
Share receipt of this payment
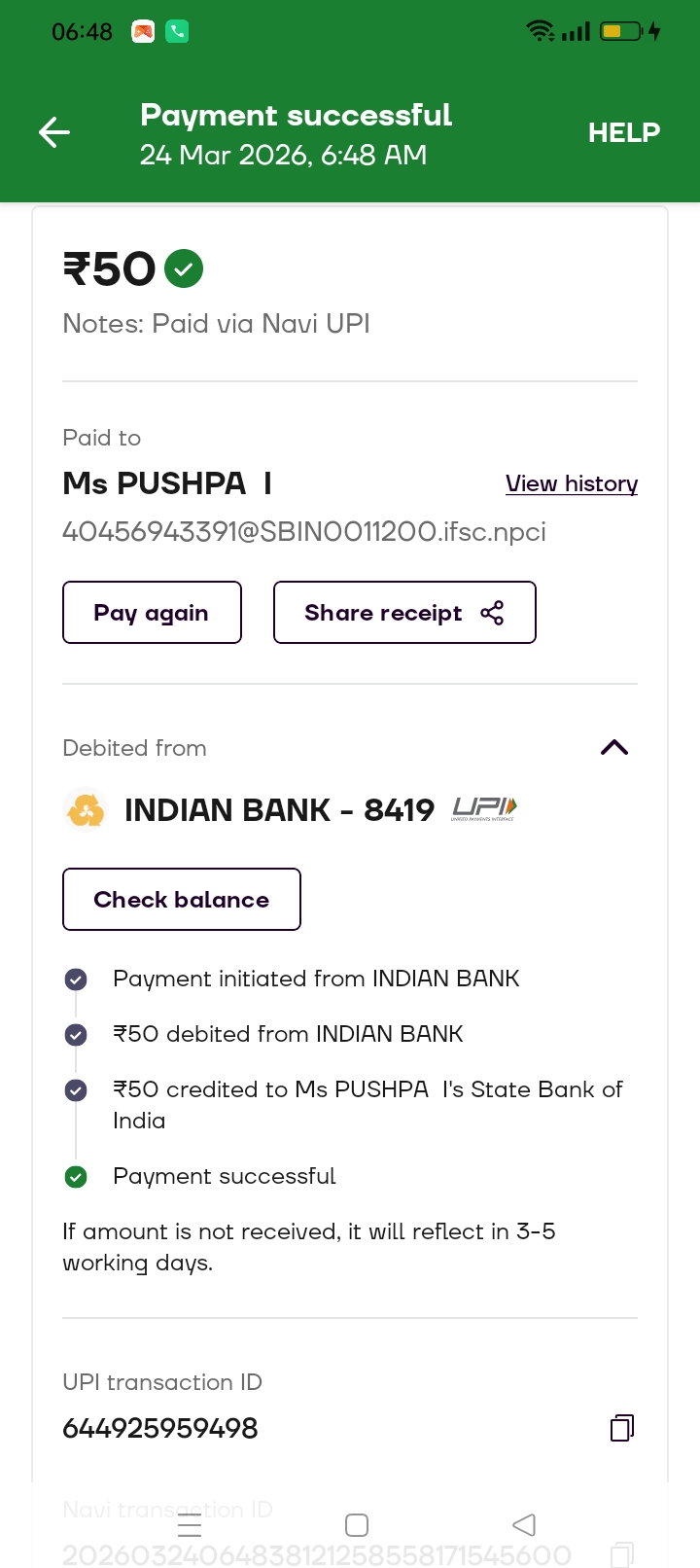click(404, 613)
